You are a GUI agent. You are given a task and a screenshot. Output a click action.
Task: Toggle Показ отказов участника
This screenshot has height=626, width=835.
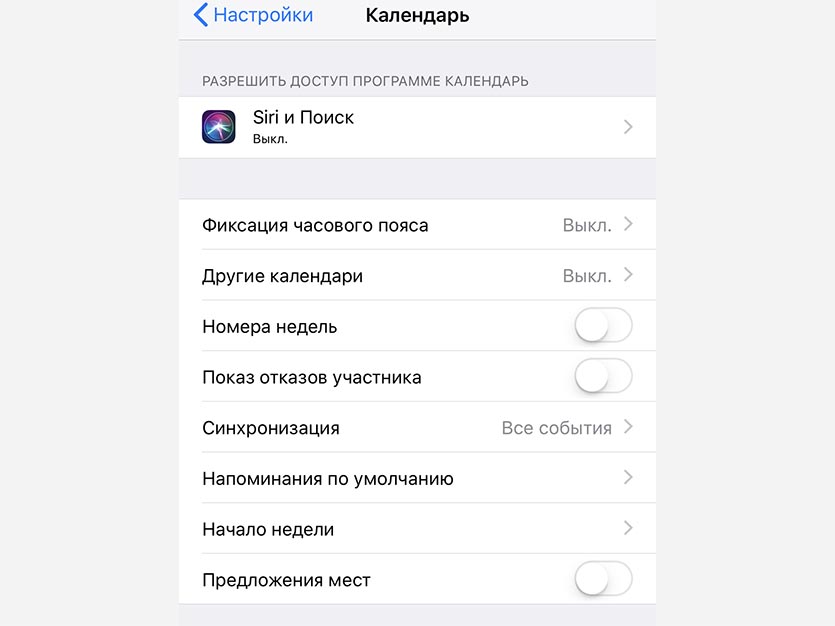click(603, 377)
